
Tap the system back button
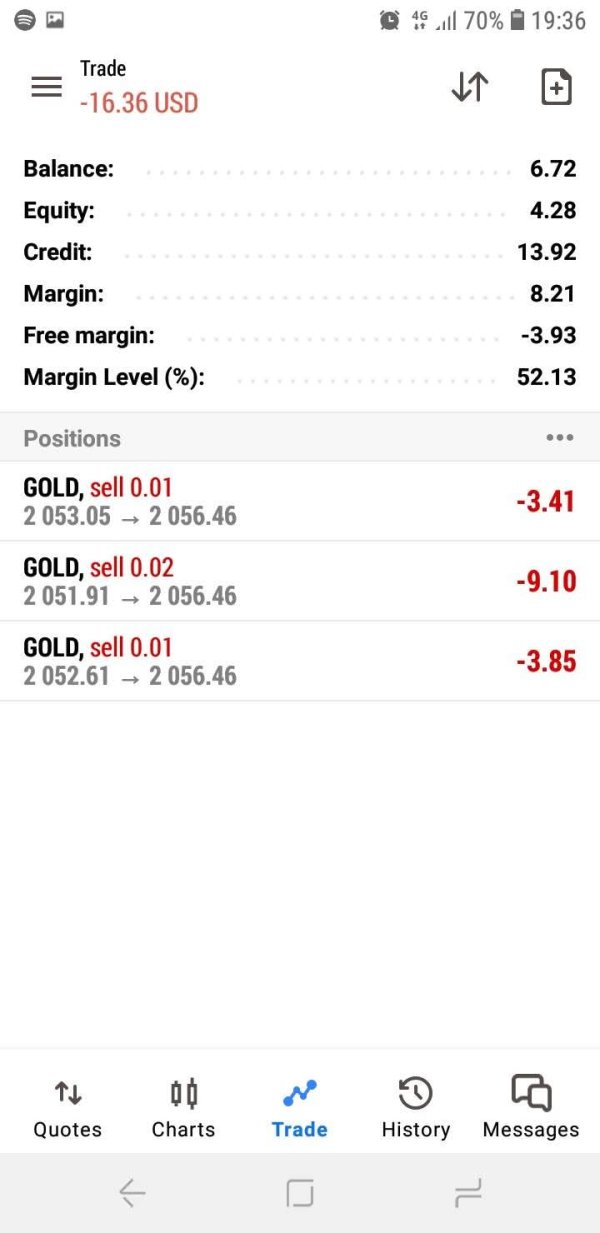point(132,1192)
